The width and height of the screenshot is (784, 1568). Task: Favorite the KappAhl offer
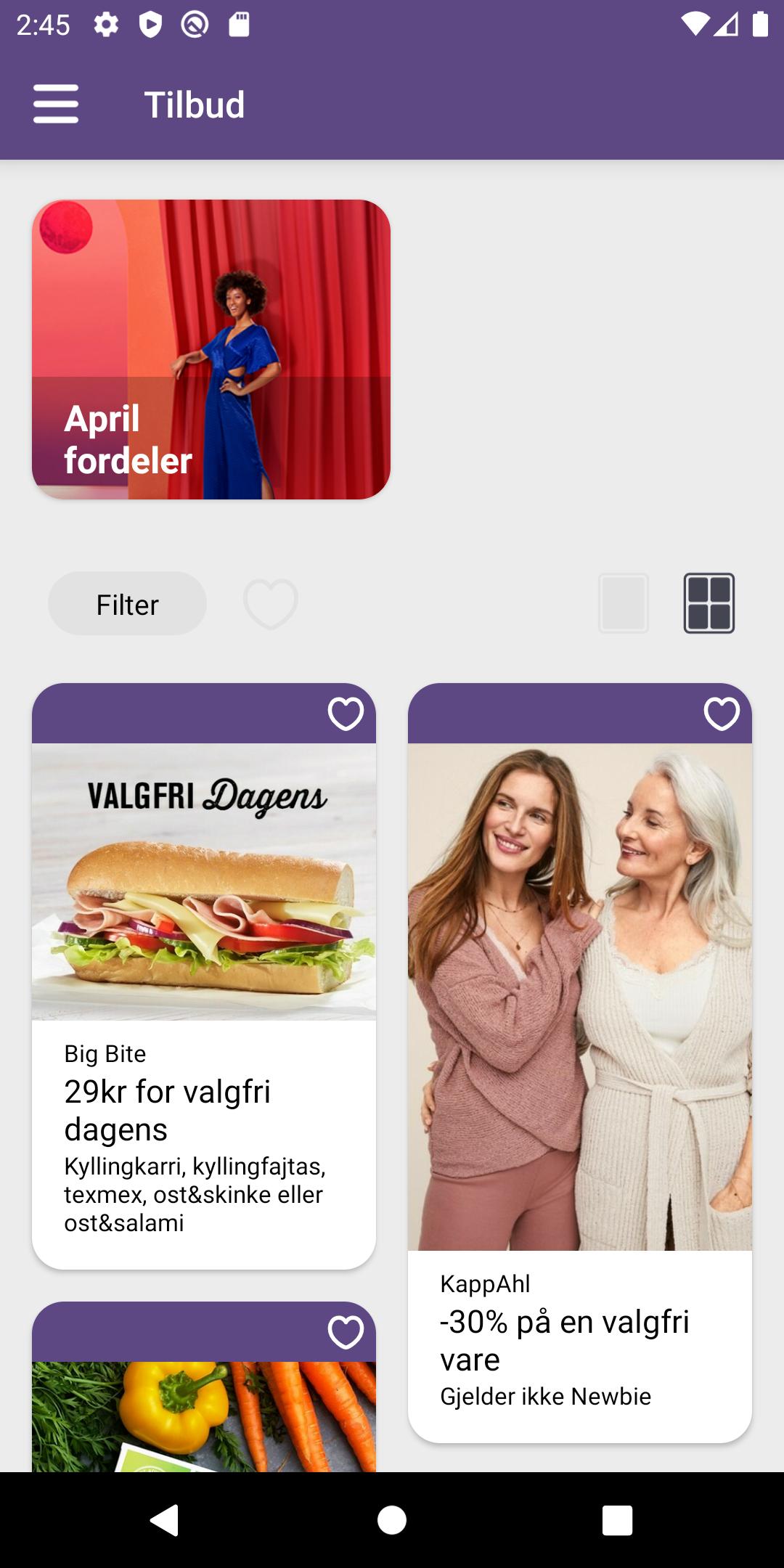tap(722, 714)
